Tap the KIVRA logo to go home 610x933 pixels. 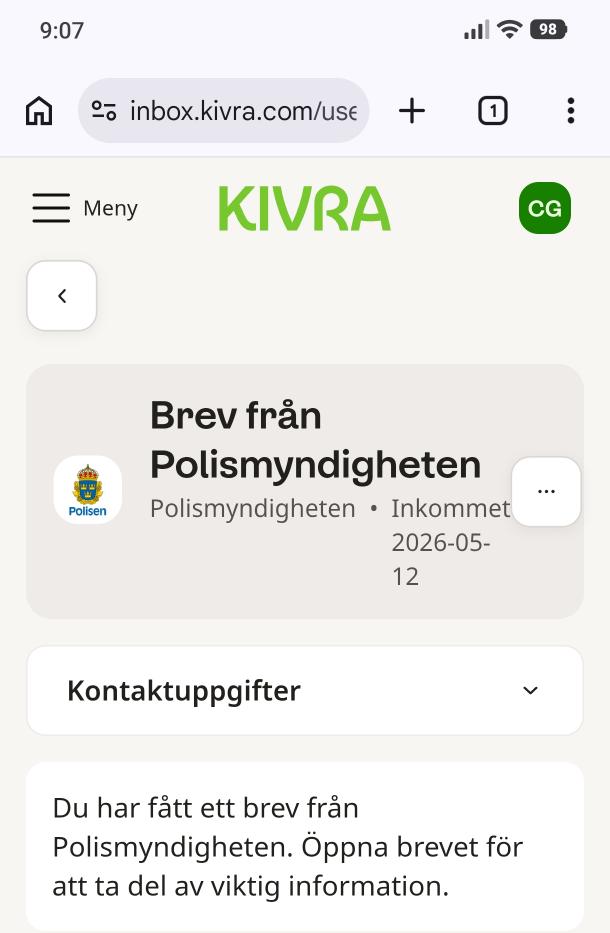[305, 208]
